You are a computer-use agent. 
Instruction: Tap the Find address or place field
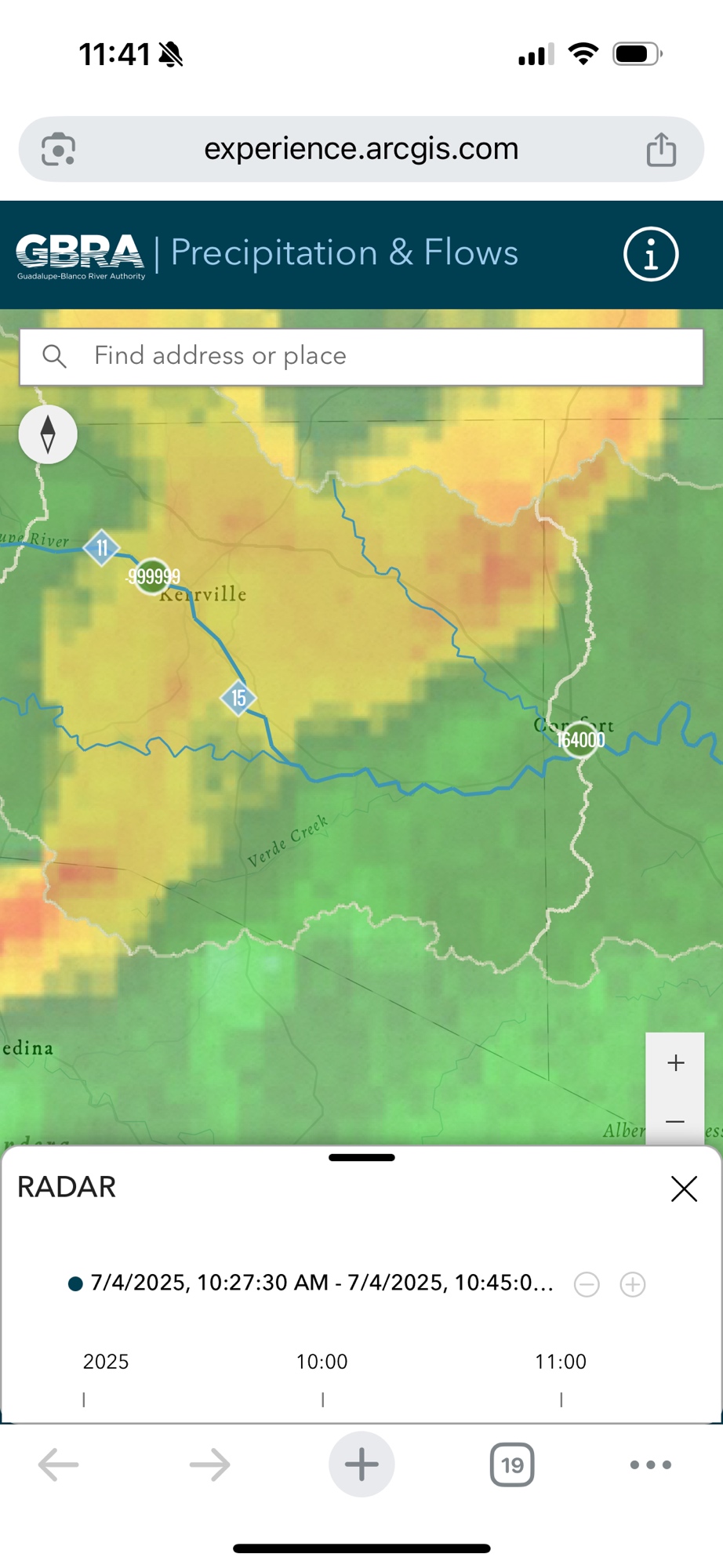[x=376, y=356]
